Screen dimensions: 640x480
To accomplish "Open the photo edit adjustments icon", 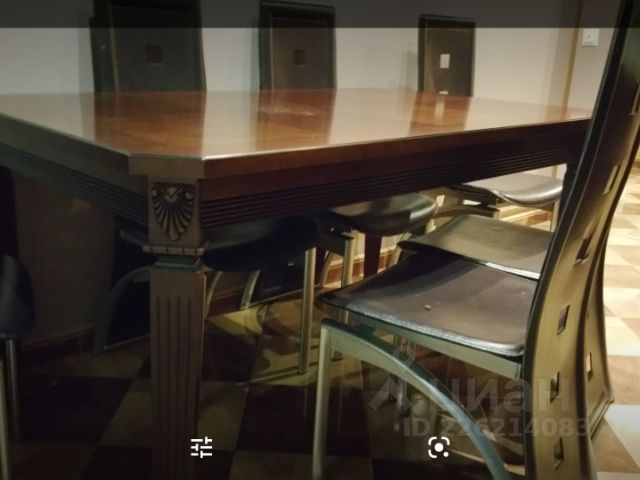I will [201, 447].
